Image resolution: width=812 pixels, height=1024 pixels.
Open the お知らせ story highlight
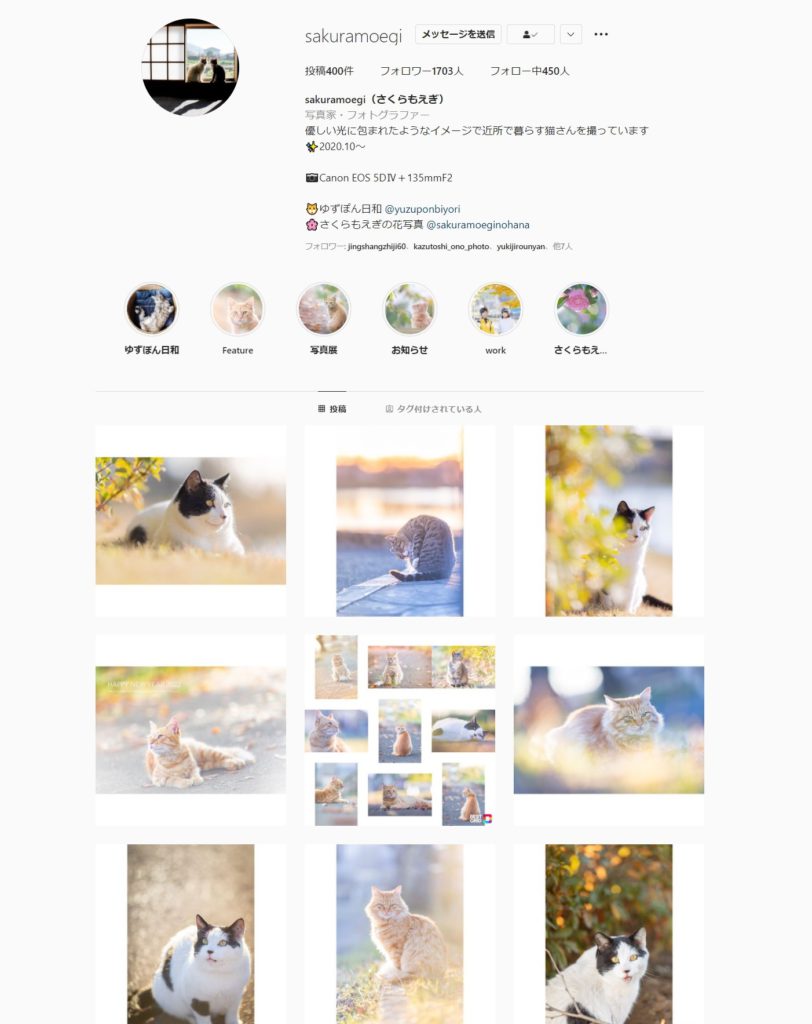click(x=410, y=319)
